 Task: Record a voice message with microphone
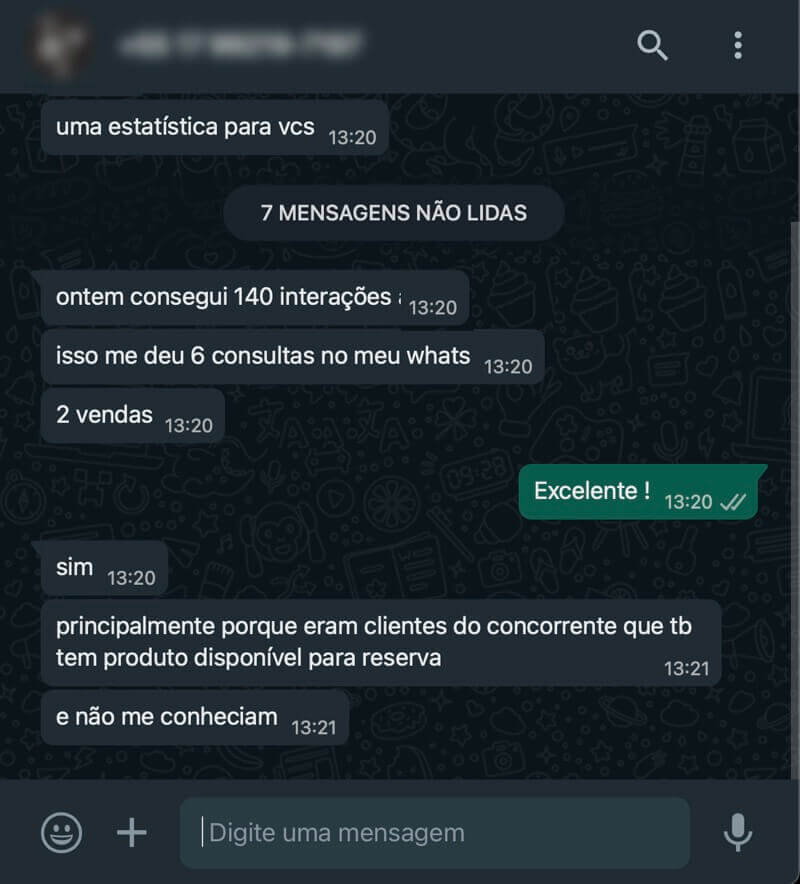[x=738, y=832]
